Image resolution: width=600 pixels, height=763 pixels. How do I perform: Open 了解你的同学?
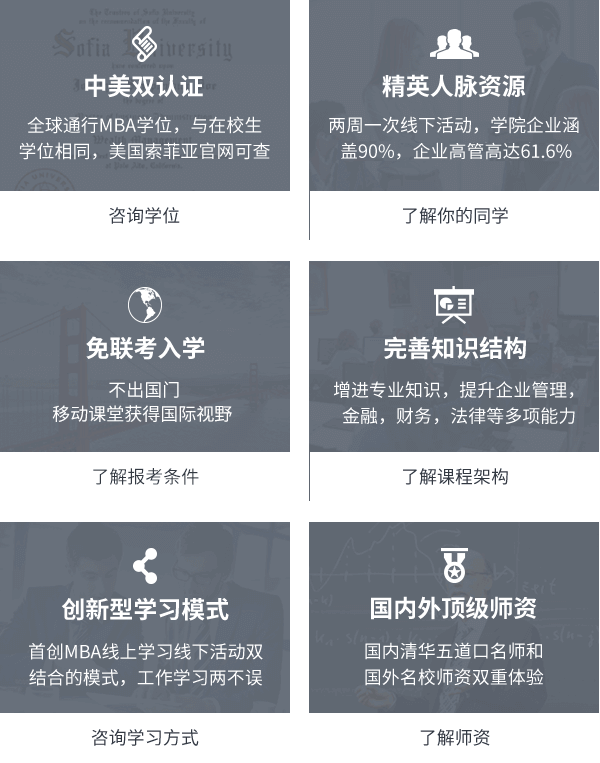click(455, 216)
